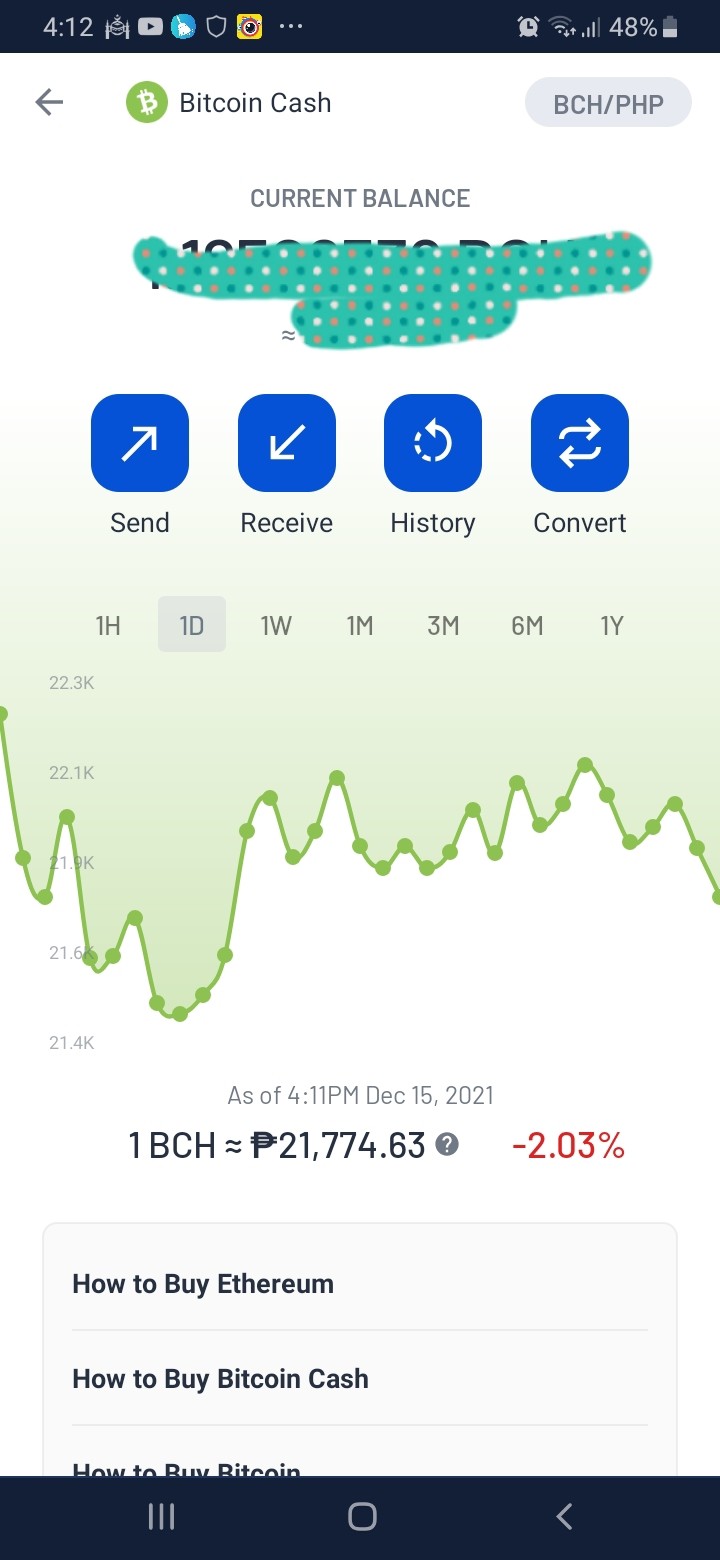Open the BCH/PHP pair selector
Screen dimensions: 720x1560
point(608,103)
